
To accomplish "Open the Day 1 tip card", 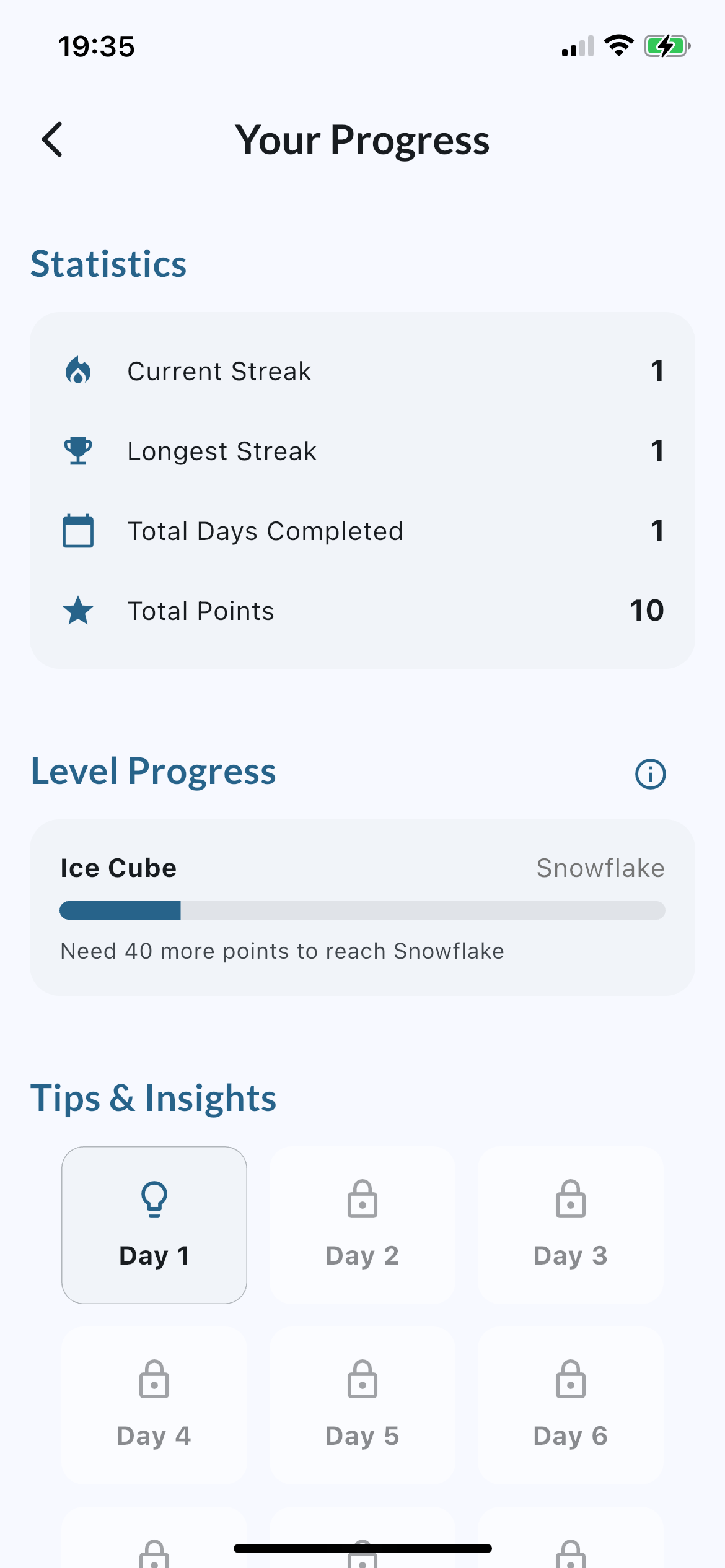I will [x=154, y=1225].
